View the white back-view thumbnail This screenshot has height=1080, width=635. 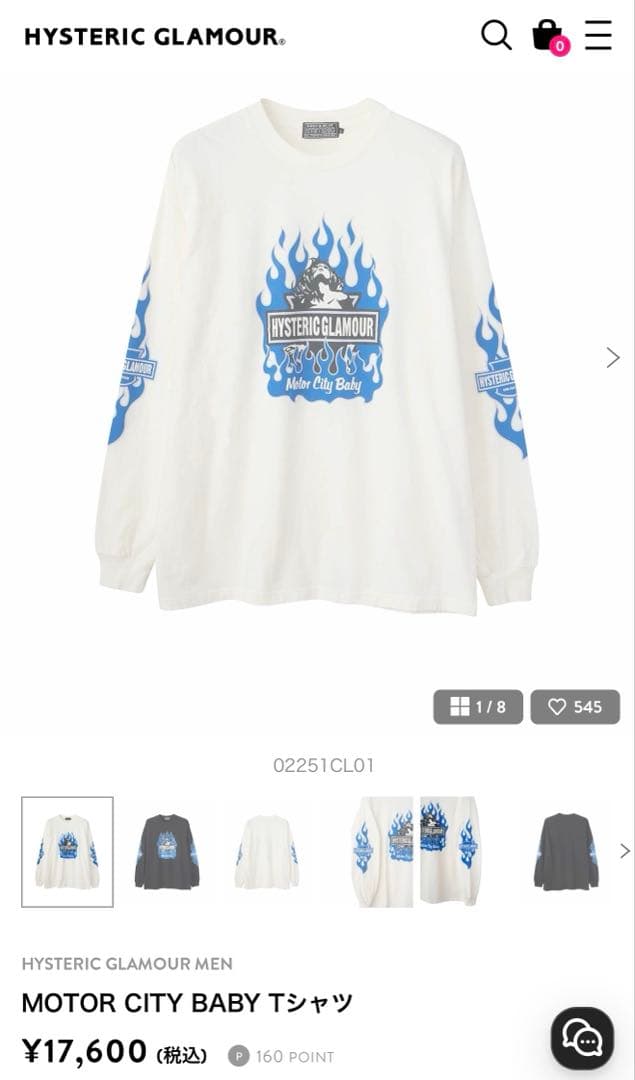pyautogui.click(x=267, y=852)
